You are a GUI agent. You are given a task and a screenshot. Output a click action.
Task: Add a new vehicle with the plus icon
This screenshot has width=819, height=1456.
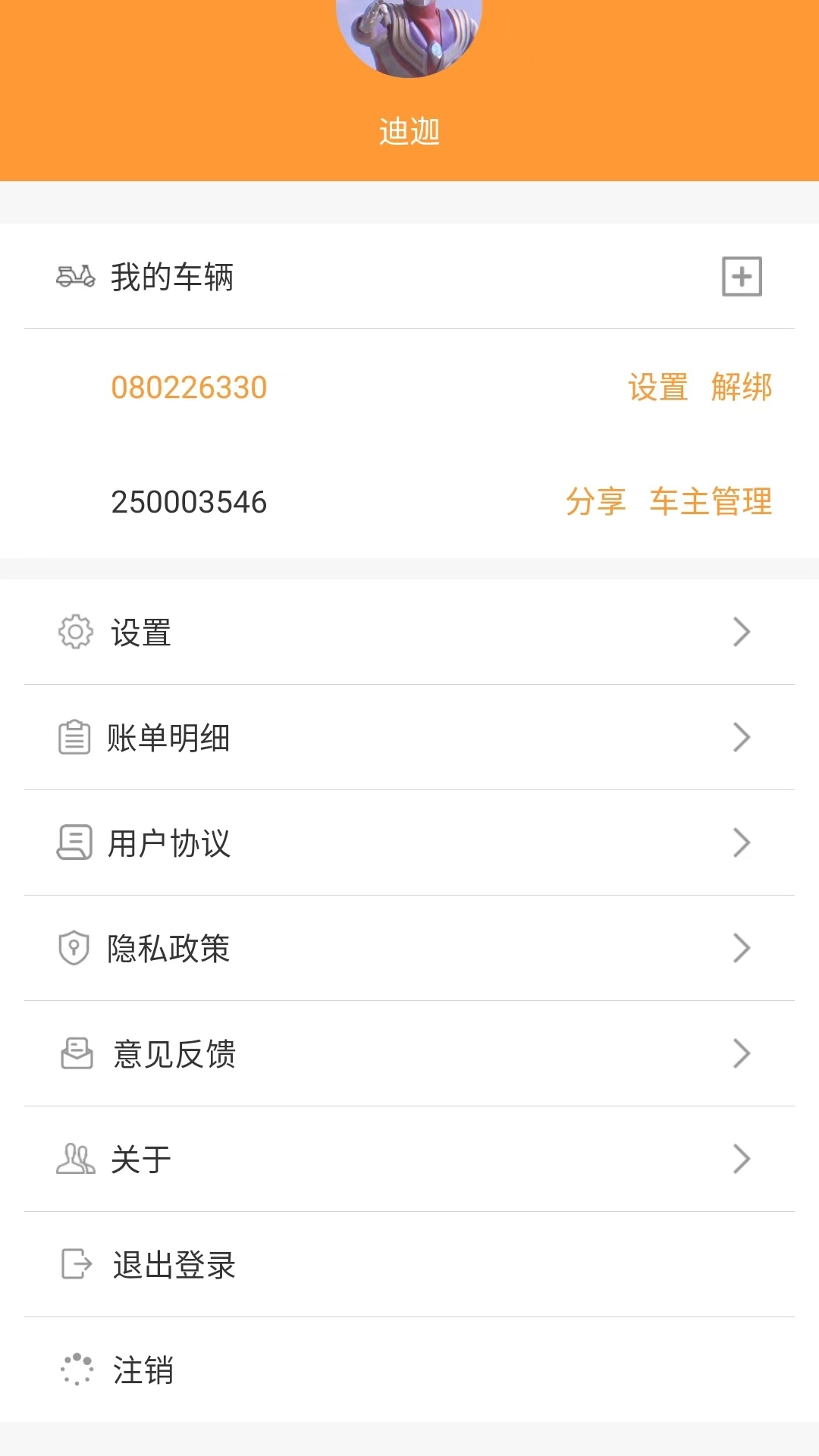click(742, 276)
